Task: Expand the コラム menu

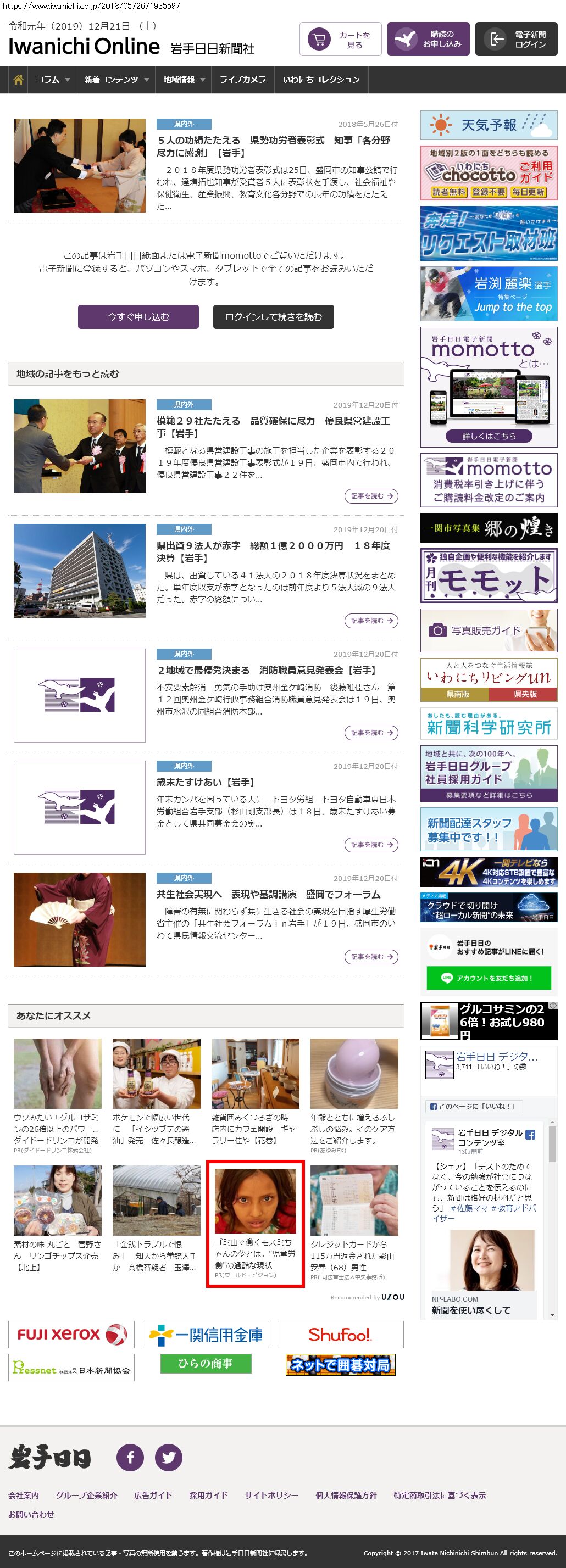Action: 52,80
